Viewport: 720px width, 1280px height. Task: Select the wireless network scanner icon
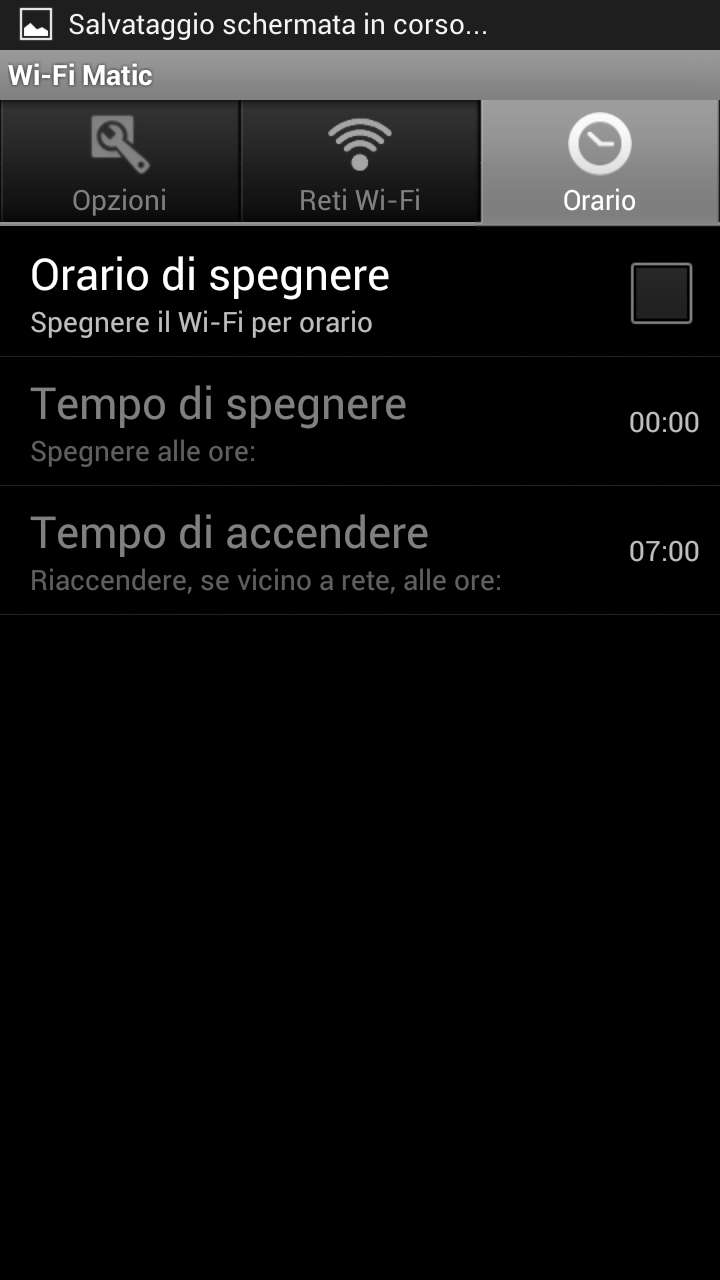click(x=361, y=140)
